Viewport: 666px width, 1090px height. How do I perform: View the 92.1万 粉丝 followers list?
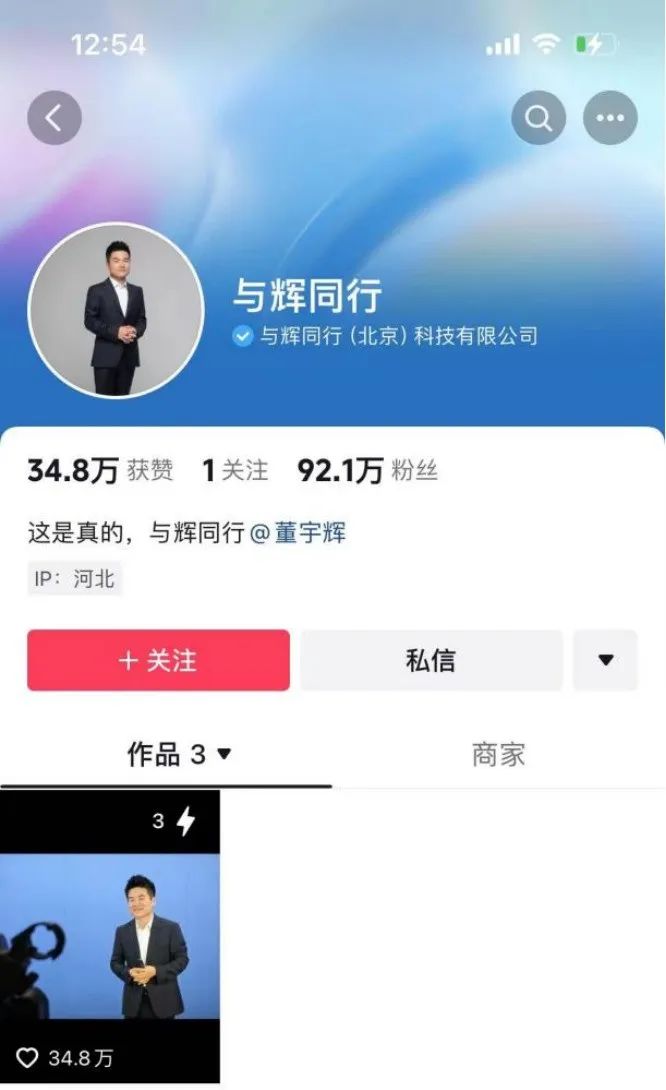(367, 471)
